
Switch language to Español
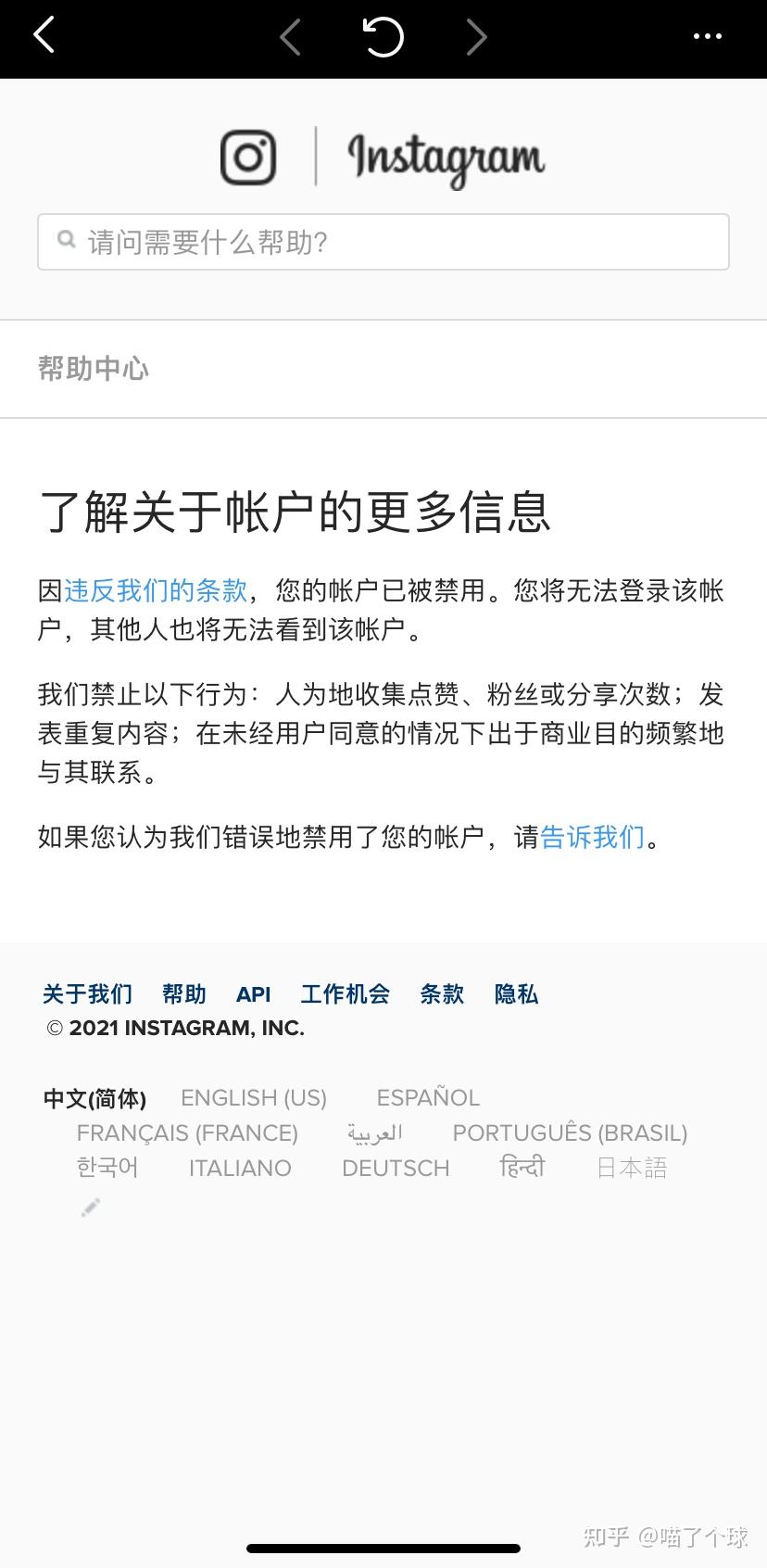pyautogui.click(x=428, y=1098)
